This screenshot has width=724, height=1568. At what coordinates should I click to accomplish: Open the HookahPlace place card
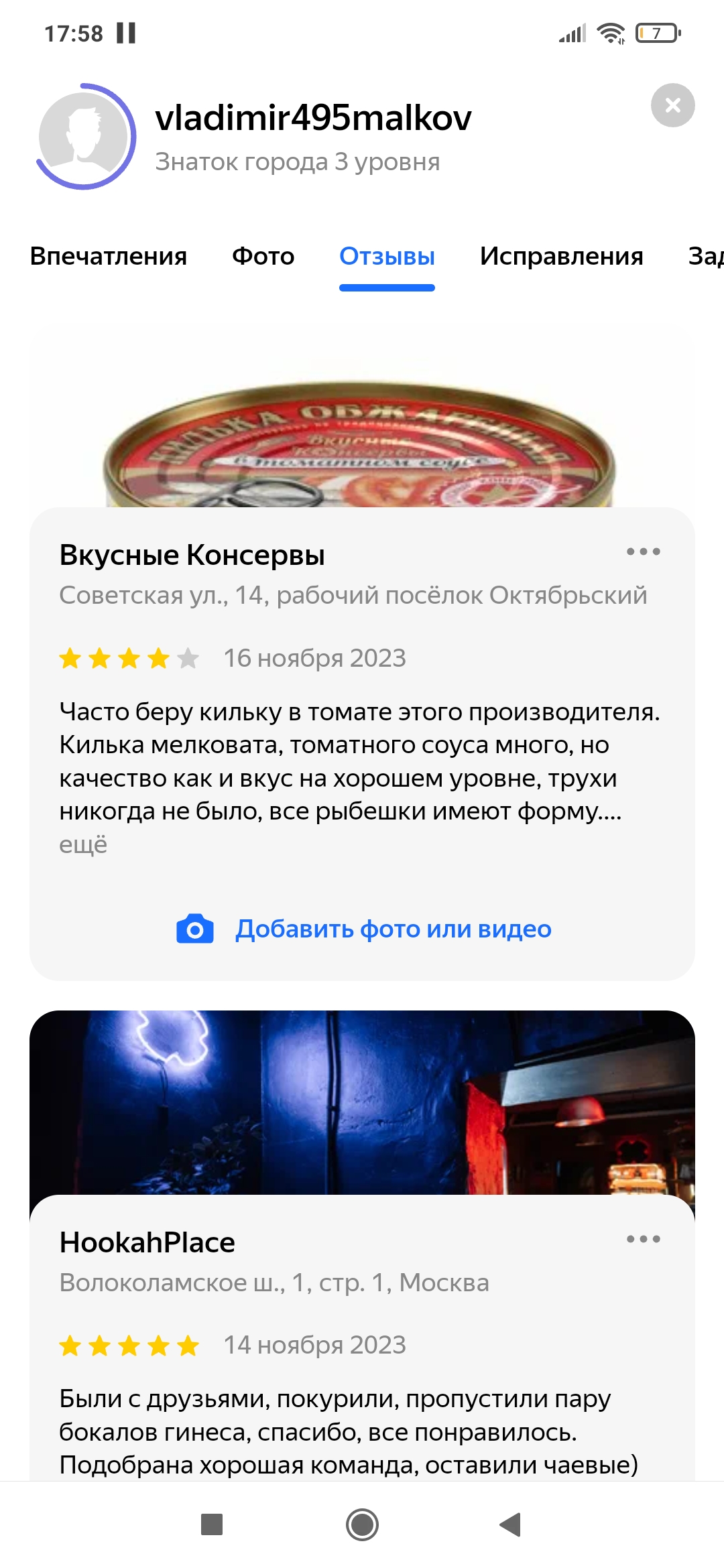147,1242
